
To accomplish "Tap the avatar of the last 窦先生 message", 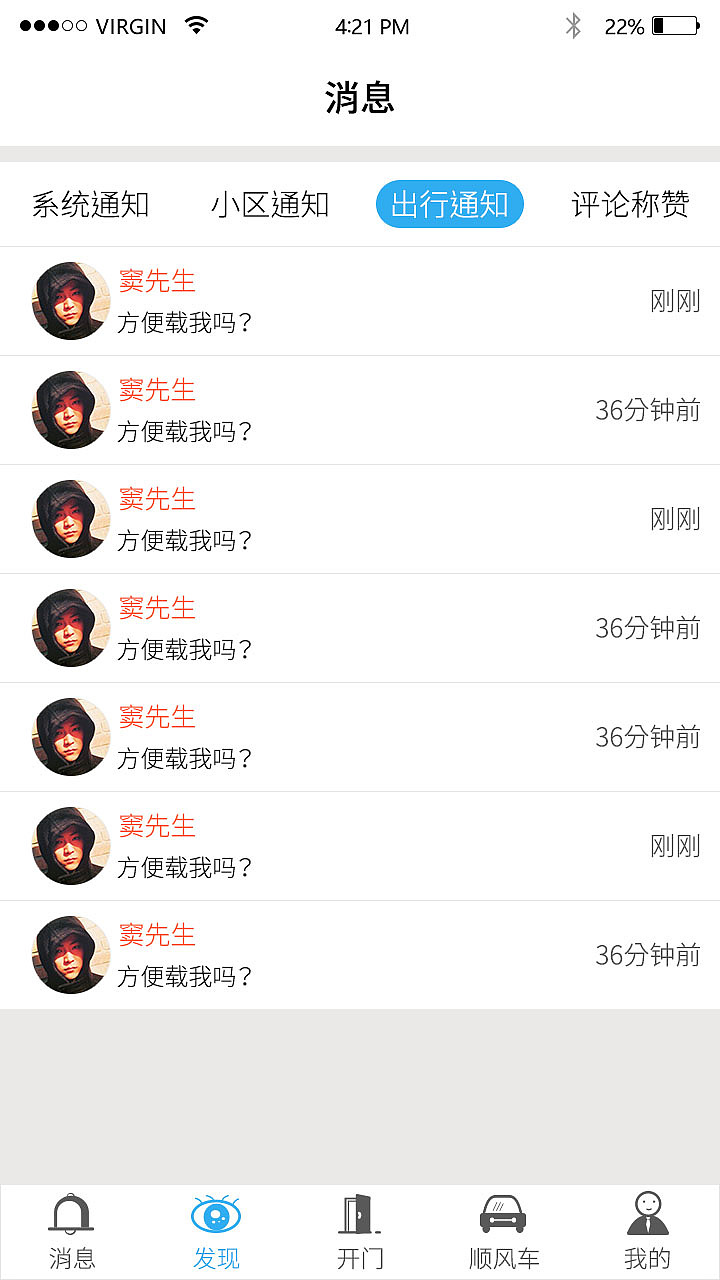I will [70, 954].
